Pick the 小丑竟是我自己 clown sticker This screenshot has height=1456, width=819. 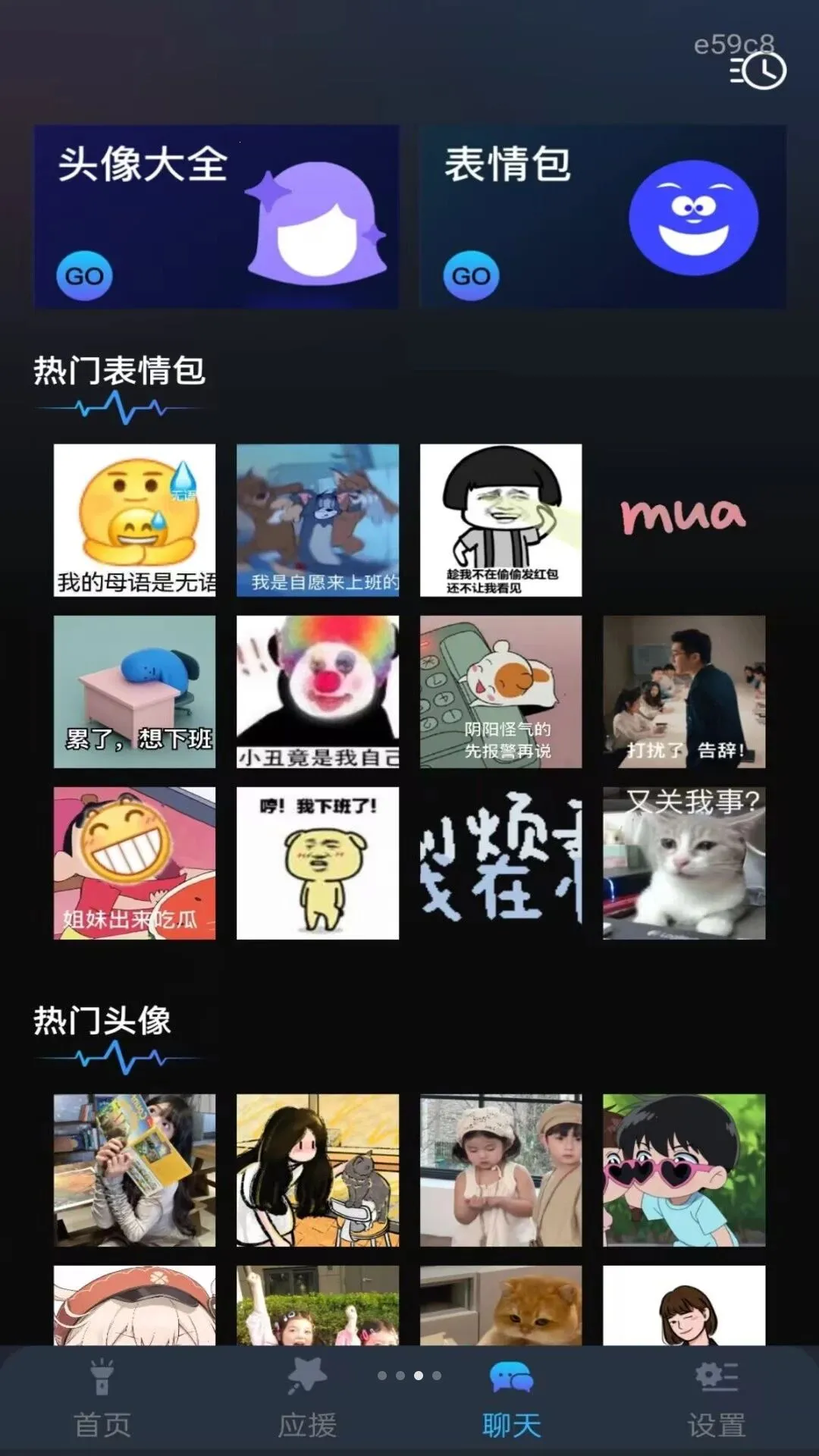318,692
